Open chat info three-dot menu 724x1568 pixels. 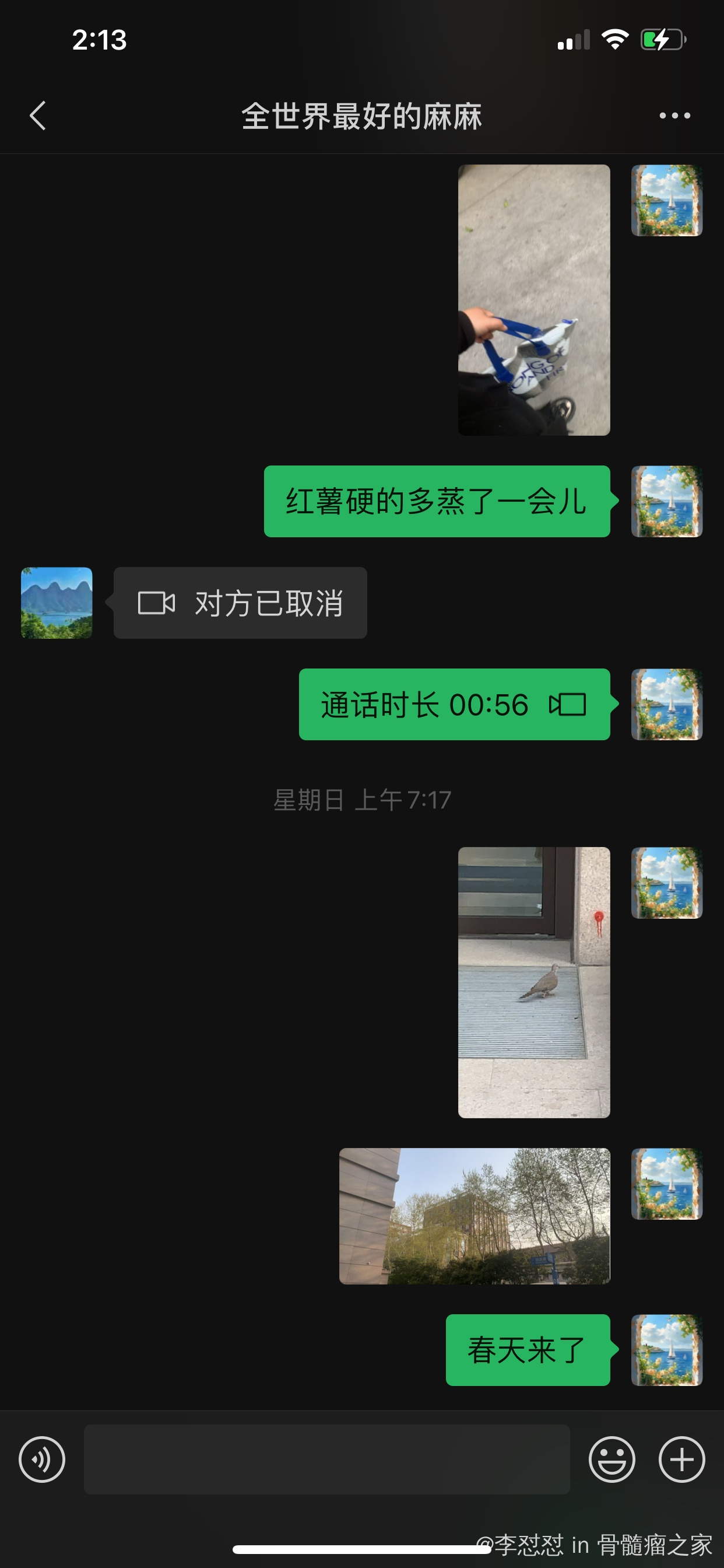[x=674, y=116]
